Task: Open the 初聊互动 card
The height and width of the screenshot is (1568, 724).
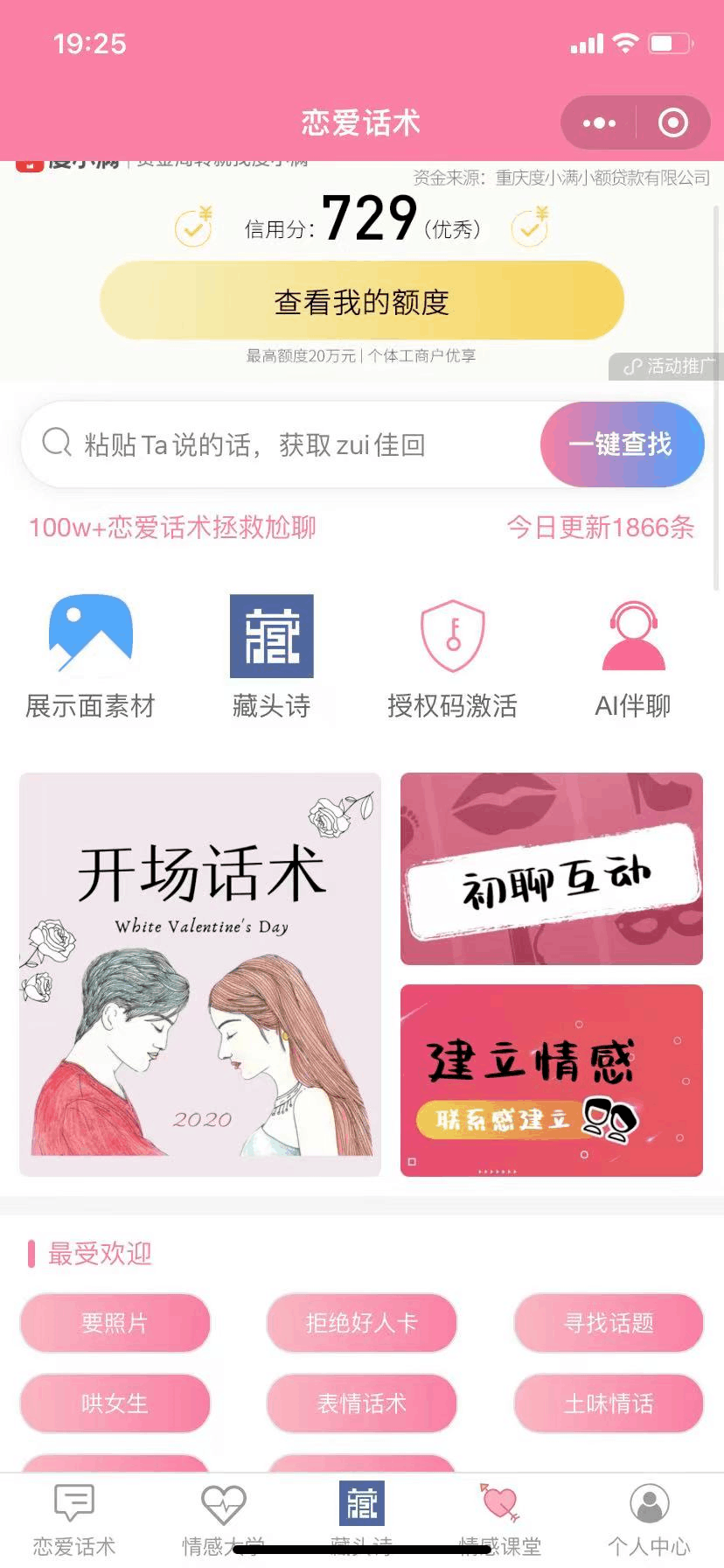Action: click(x=552, y=869)
